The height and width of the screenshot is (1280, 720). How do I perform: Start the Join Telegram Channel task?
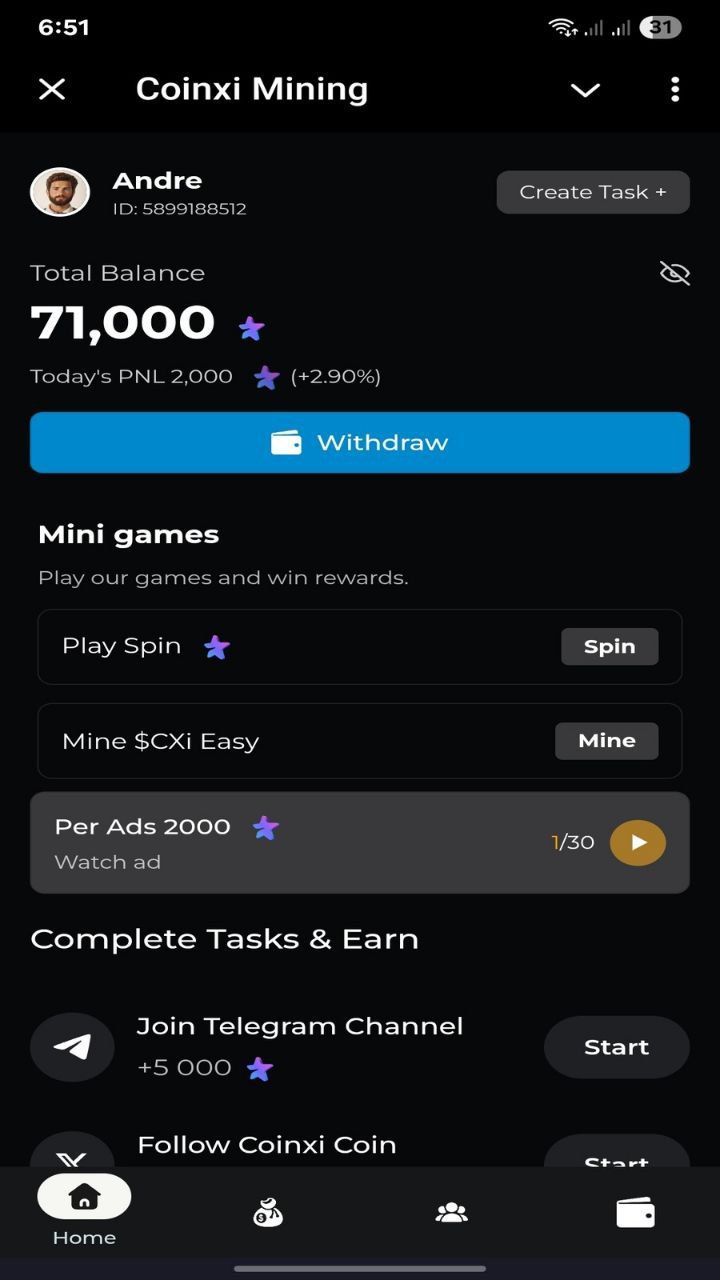(616, 1047)
